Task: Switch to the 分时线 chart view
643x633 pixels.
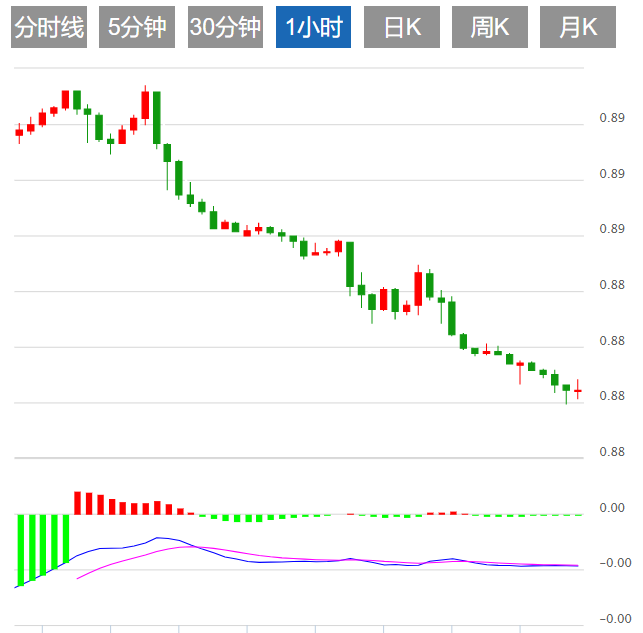Action: click(x=50, y=27)
